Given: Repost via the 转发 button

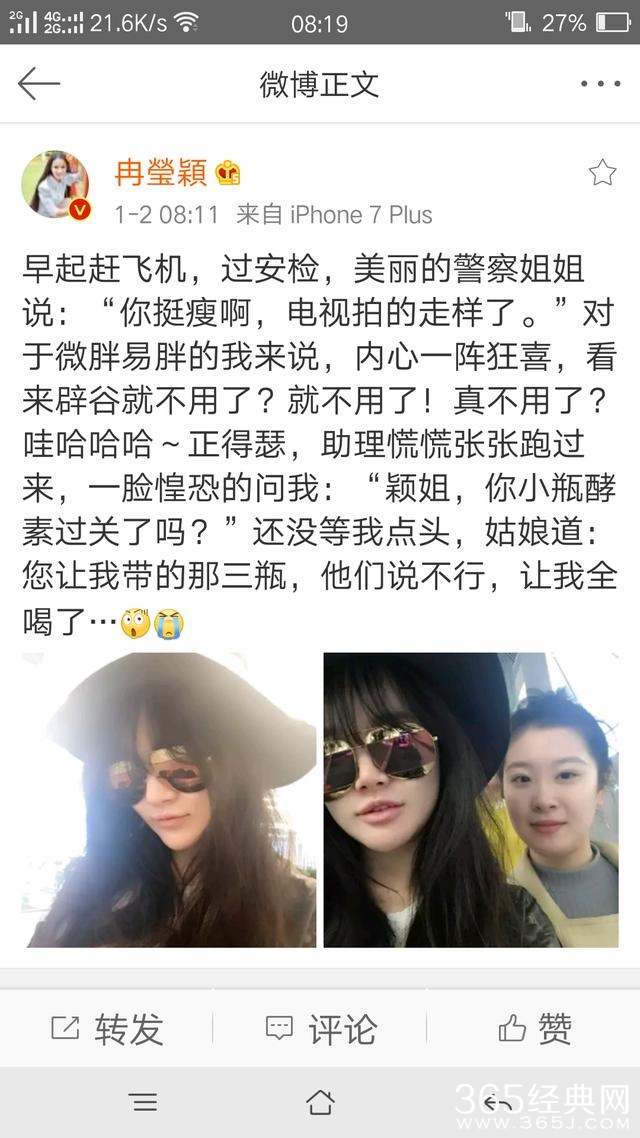Looking at the screenshot, I should click(107, 1028).
